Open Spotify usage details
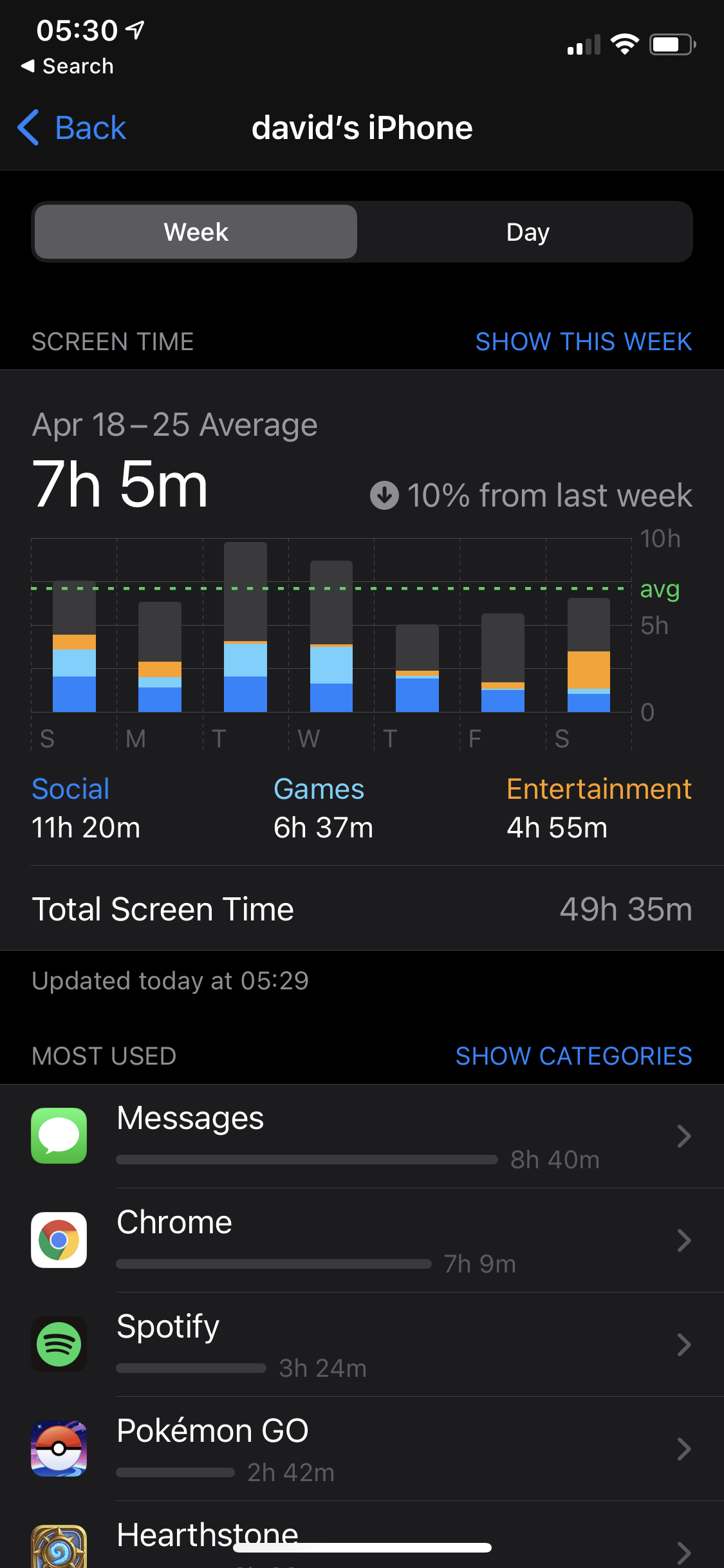Screen dimensions: 724x1568 click(x=362, y=1345)
